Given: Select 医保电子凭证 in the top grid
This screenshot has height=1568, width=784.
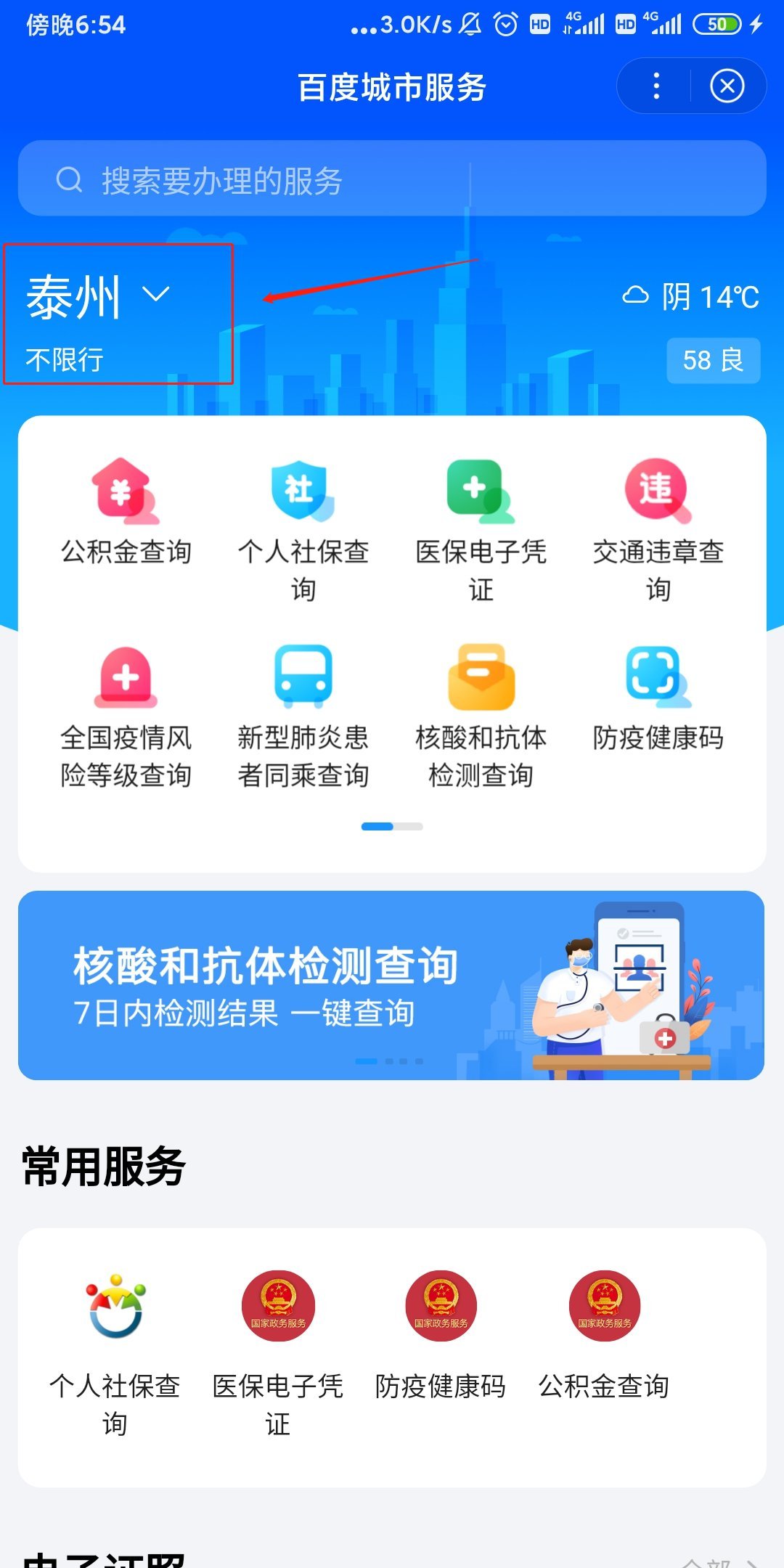Looking at the screenshot, I should tap(481, 528).
